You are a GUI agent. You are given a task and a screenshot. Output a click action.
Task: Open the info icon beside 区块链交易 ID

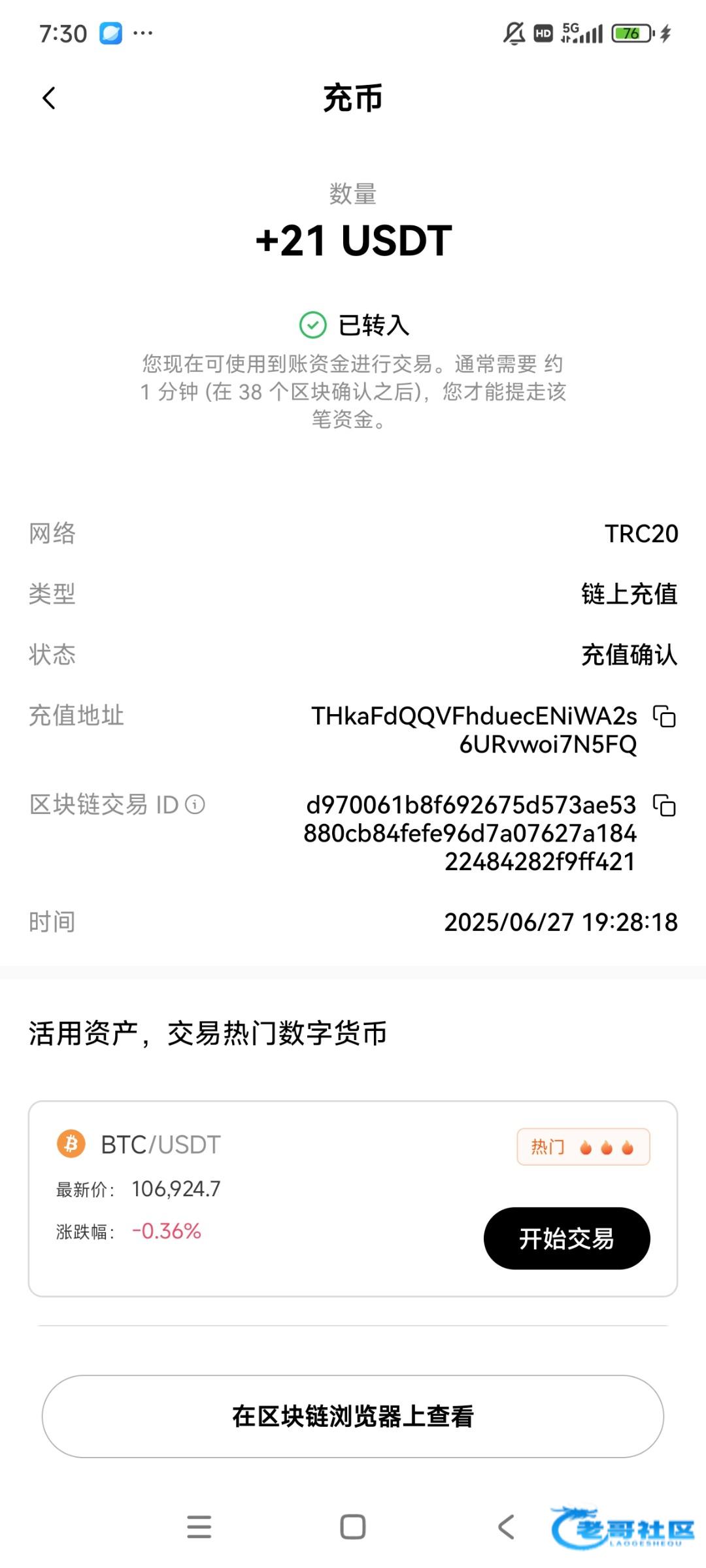(195, 804)
